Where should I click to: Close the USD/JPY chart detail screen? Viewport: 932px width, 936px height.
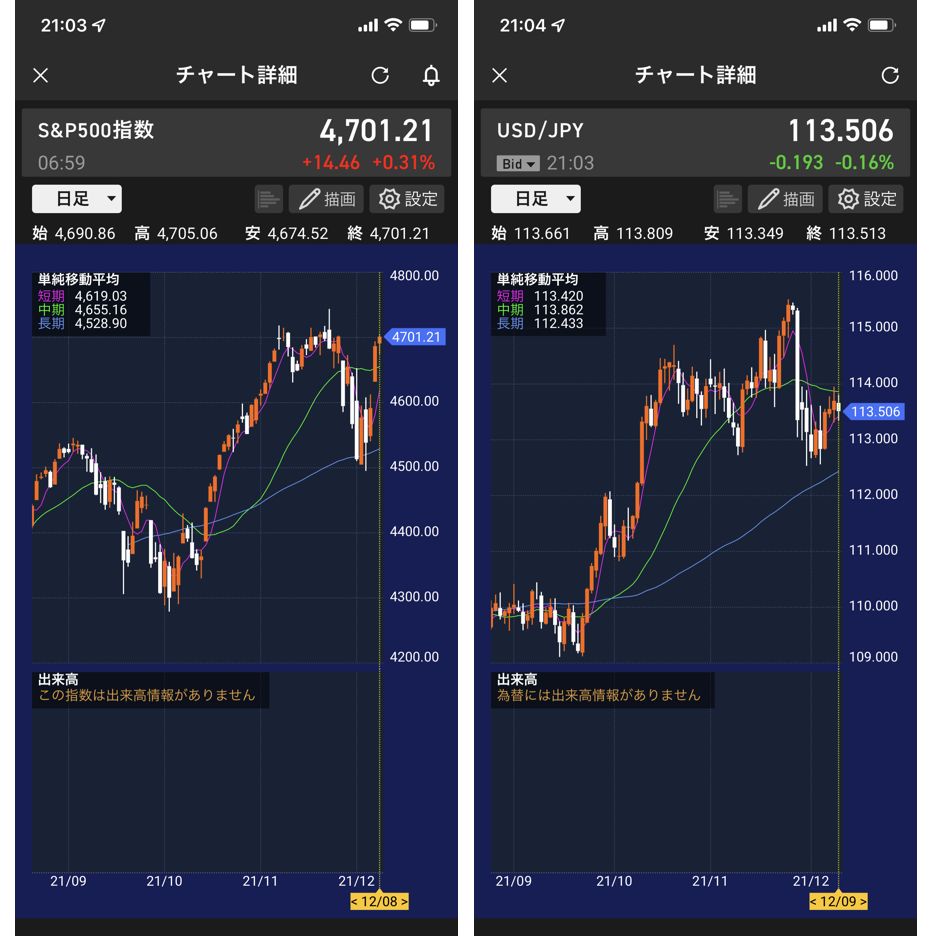[x=500, y=76]
